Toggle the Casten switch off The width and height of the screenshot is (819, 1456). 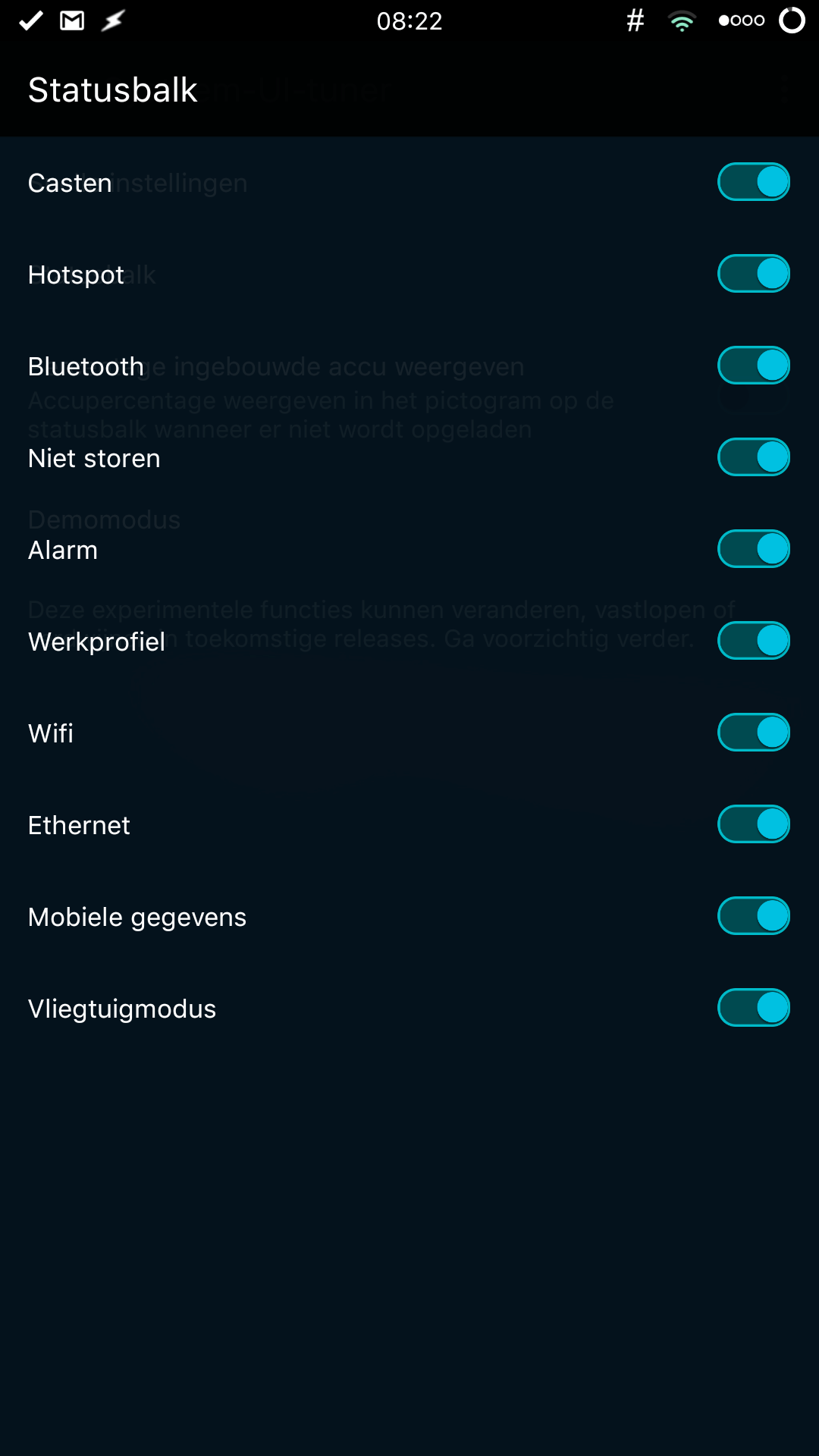pos(754,182)
